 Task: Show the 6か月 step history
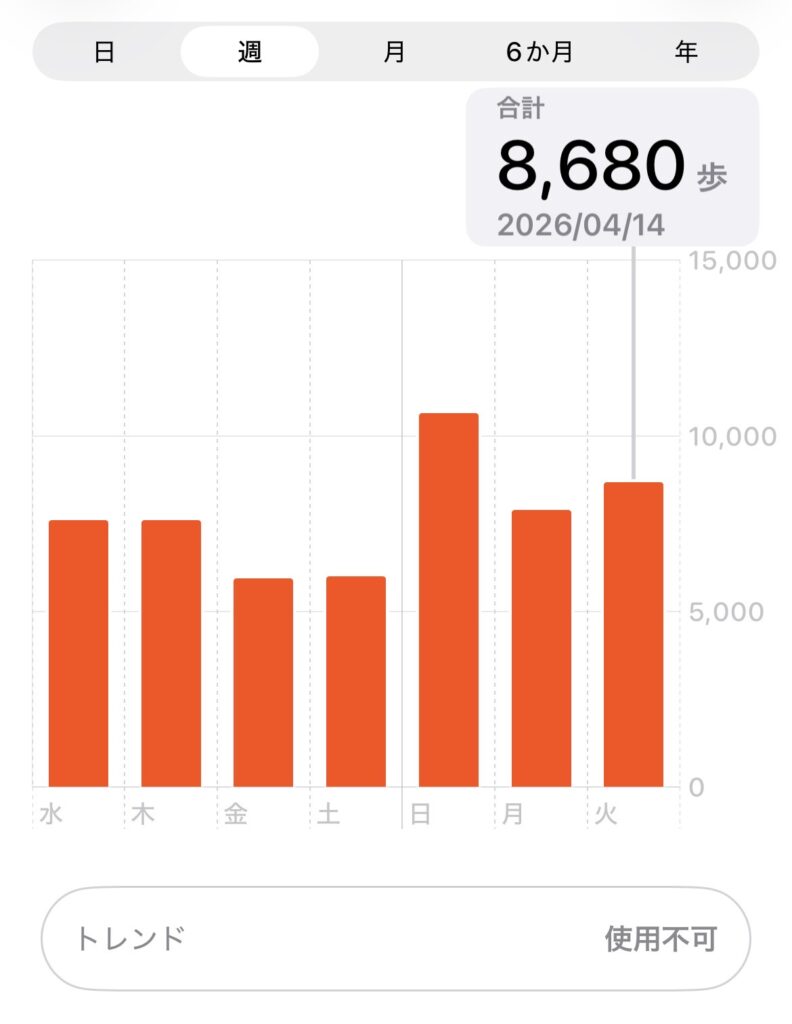click(540, 52)
